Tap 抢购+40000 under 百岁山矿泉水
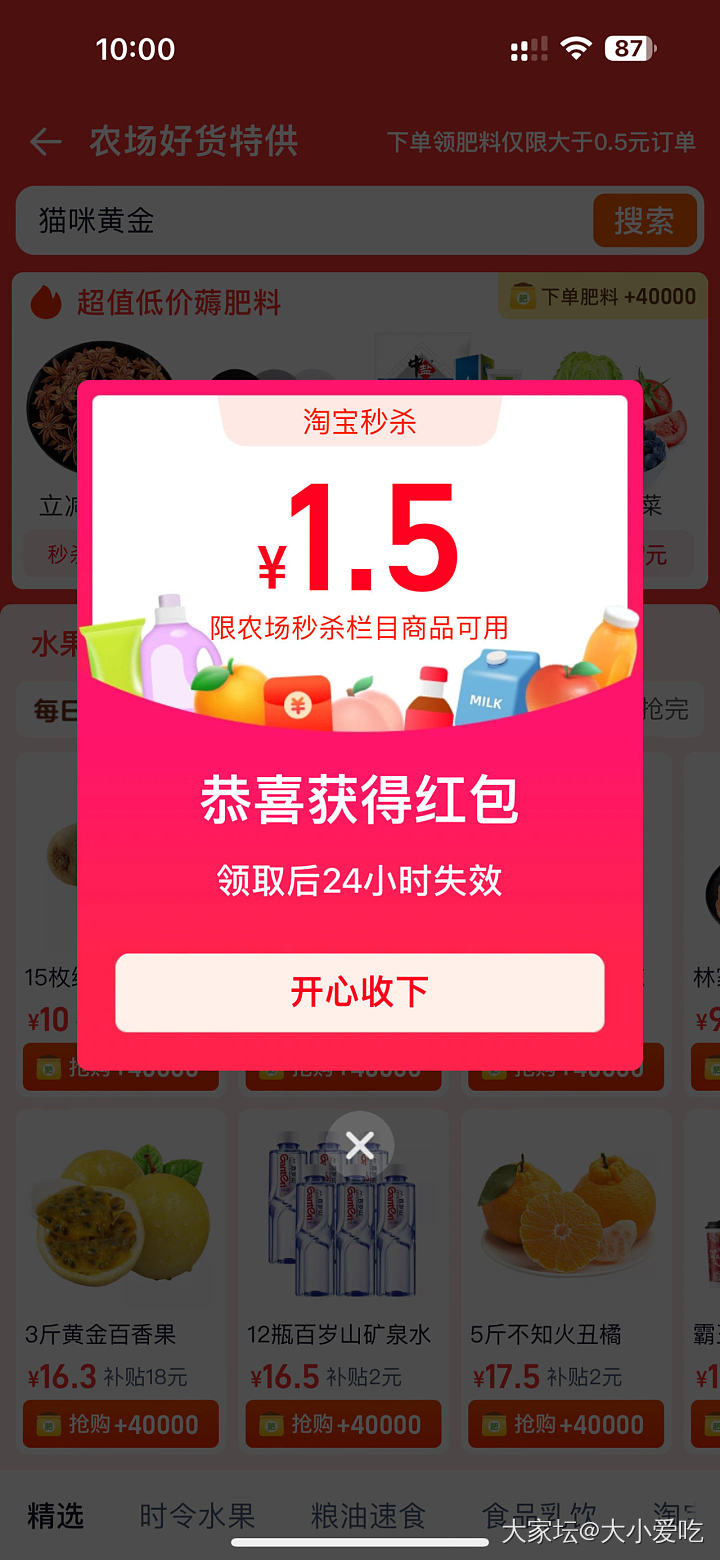 pyautogui.click(x=343, y=1424)
